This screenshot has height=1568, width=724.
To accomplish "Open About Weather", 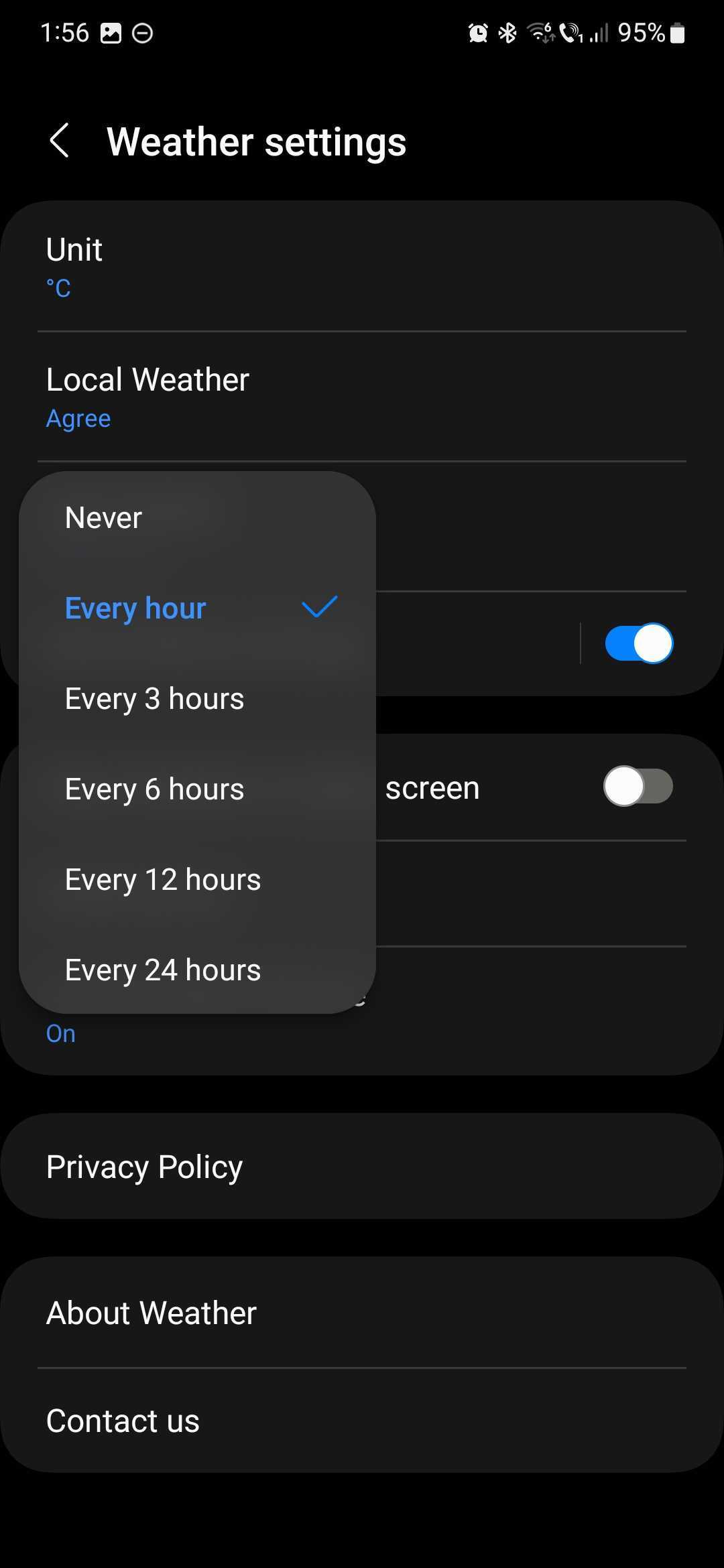I will (362, 1313).
